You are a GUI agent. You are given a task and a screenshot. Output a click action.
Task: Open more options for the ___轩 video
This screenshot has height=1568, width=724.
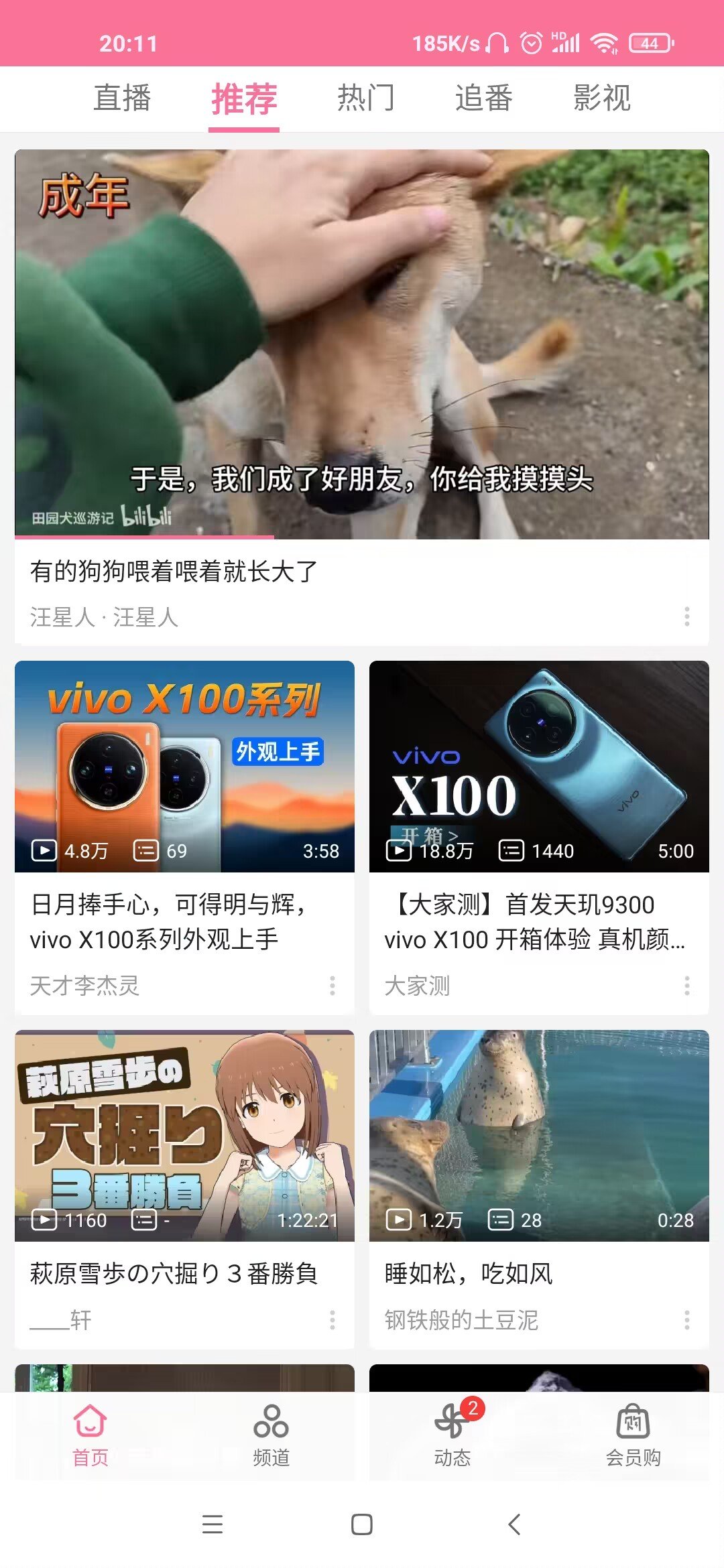point(332,1320)
